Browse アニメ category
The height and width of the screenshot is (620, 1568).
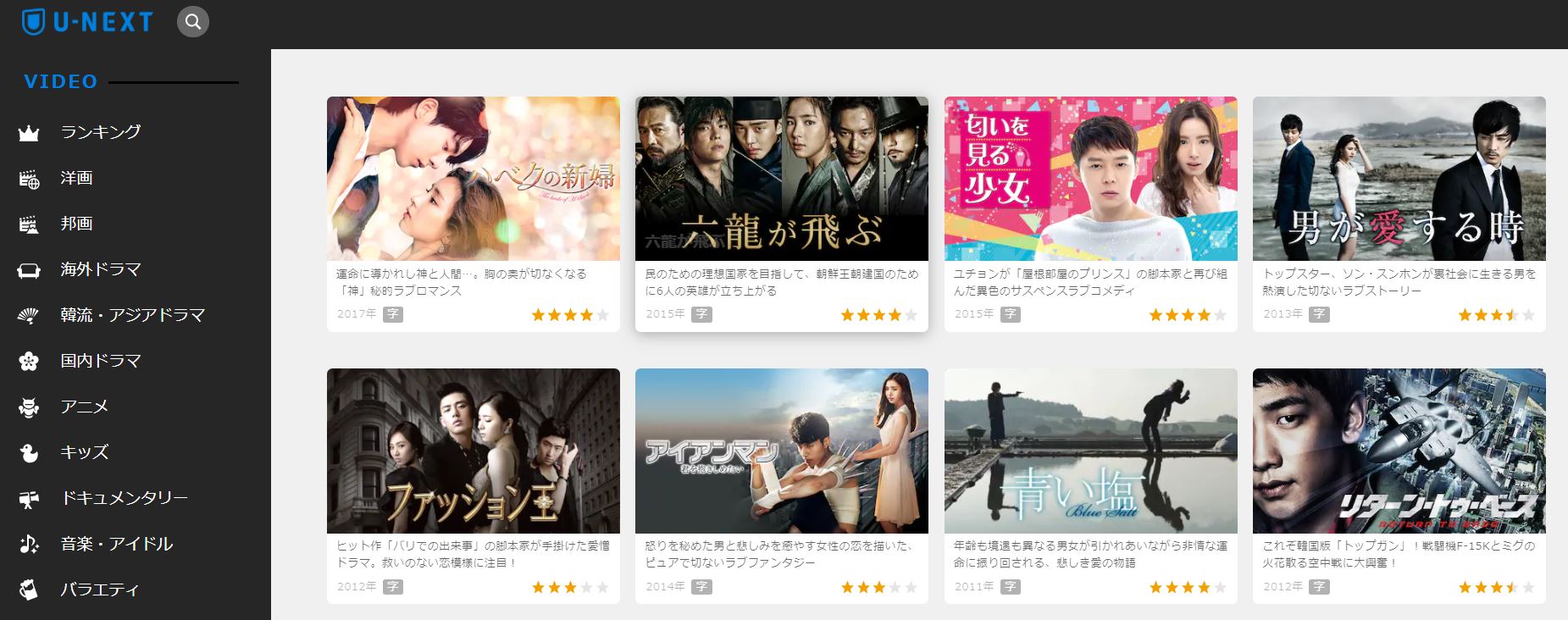tap(84, 407)
